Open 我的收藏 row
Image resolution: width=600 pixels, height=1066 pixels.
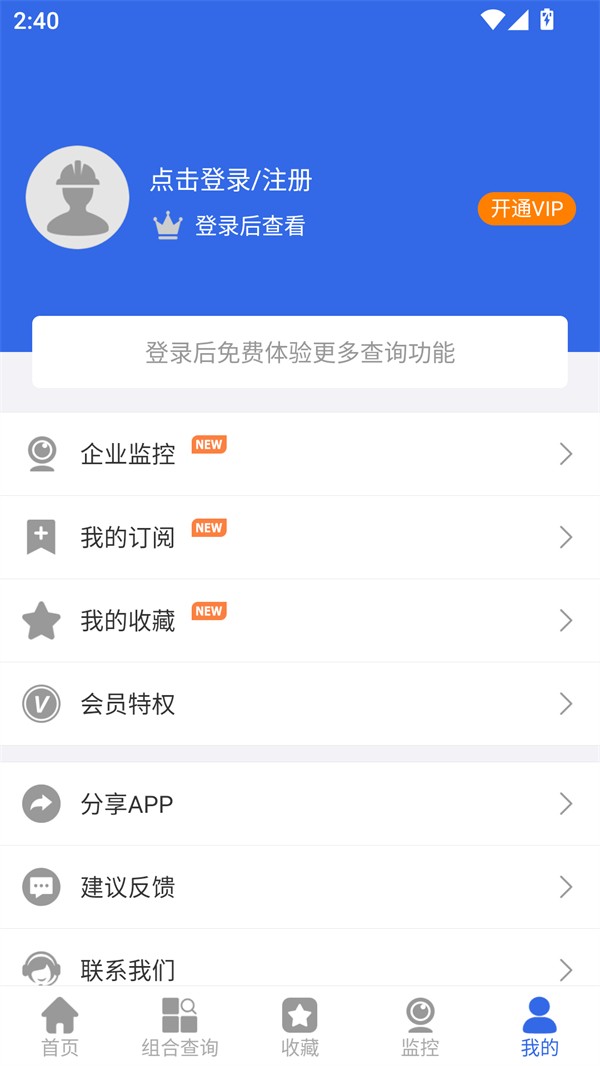pos(300,621)
